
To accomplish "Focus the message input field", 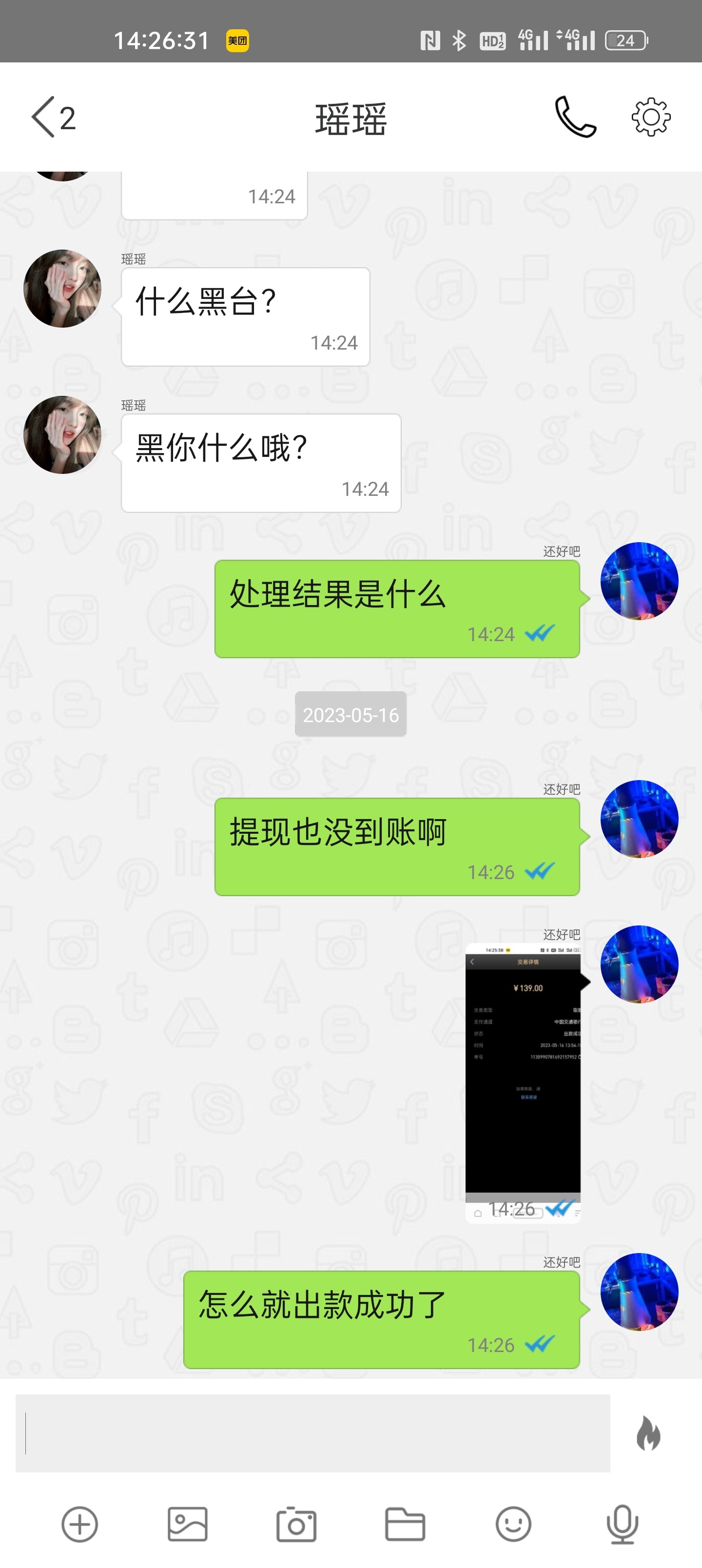I will [x=312, y=1433].
